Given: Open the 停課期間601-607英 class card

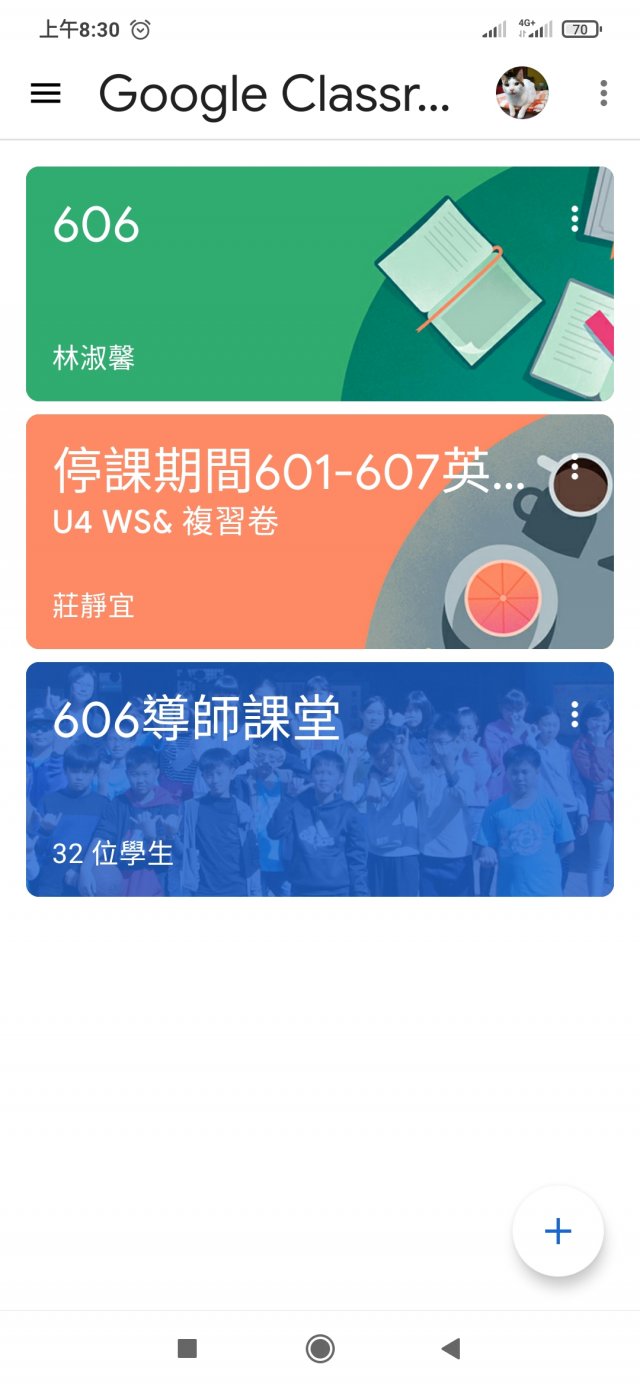Looking at the screenshot, I should [320, 532].
